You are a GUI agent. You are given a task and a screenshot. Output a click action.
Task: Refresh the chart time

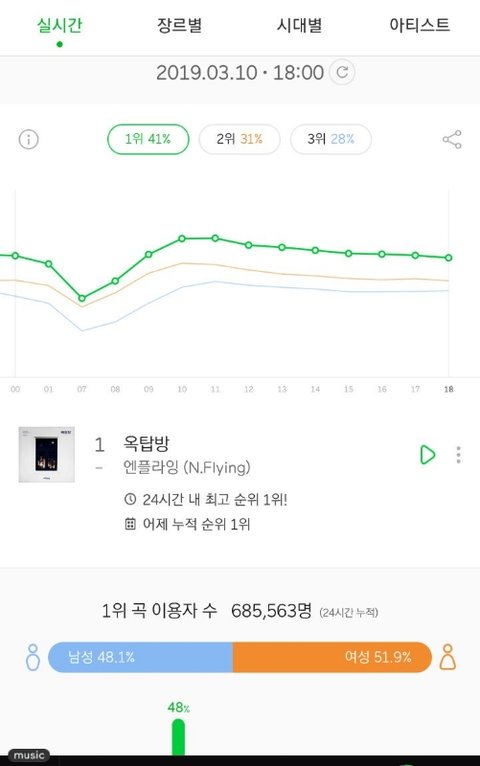tap(342, 72)
